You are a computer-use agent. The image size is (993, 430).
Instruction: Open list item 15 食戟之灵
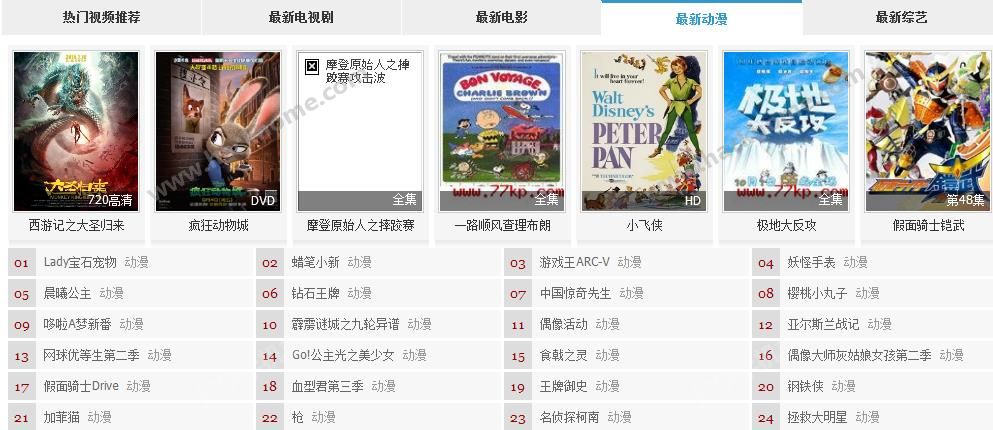coord(564,355)
